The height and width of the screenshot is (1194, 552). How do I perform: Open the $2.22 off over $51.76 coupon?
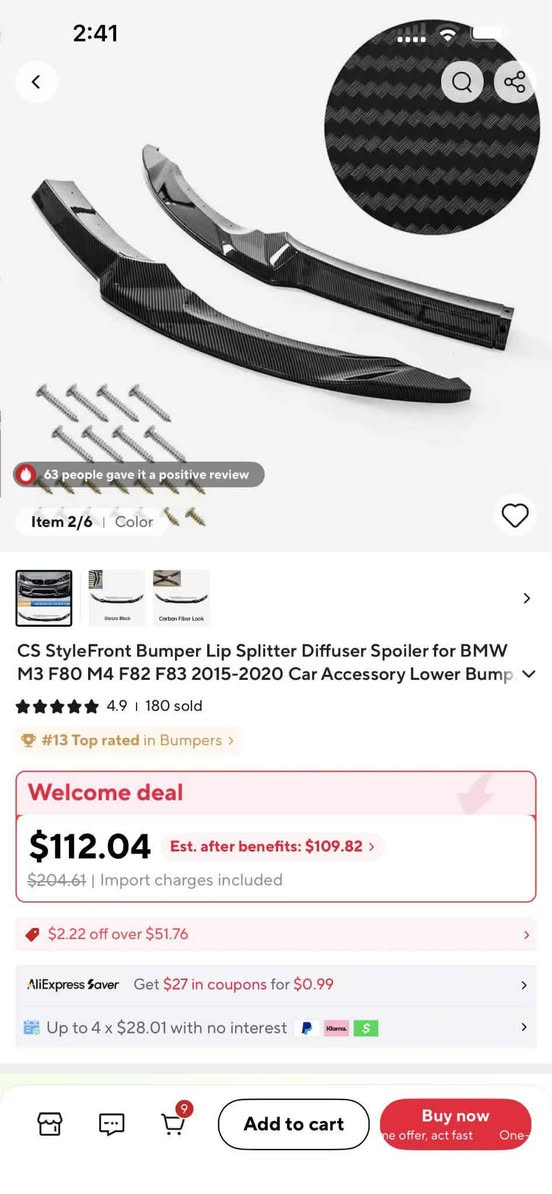pos(276,934)
